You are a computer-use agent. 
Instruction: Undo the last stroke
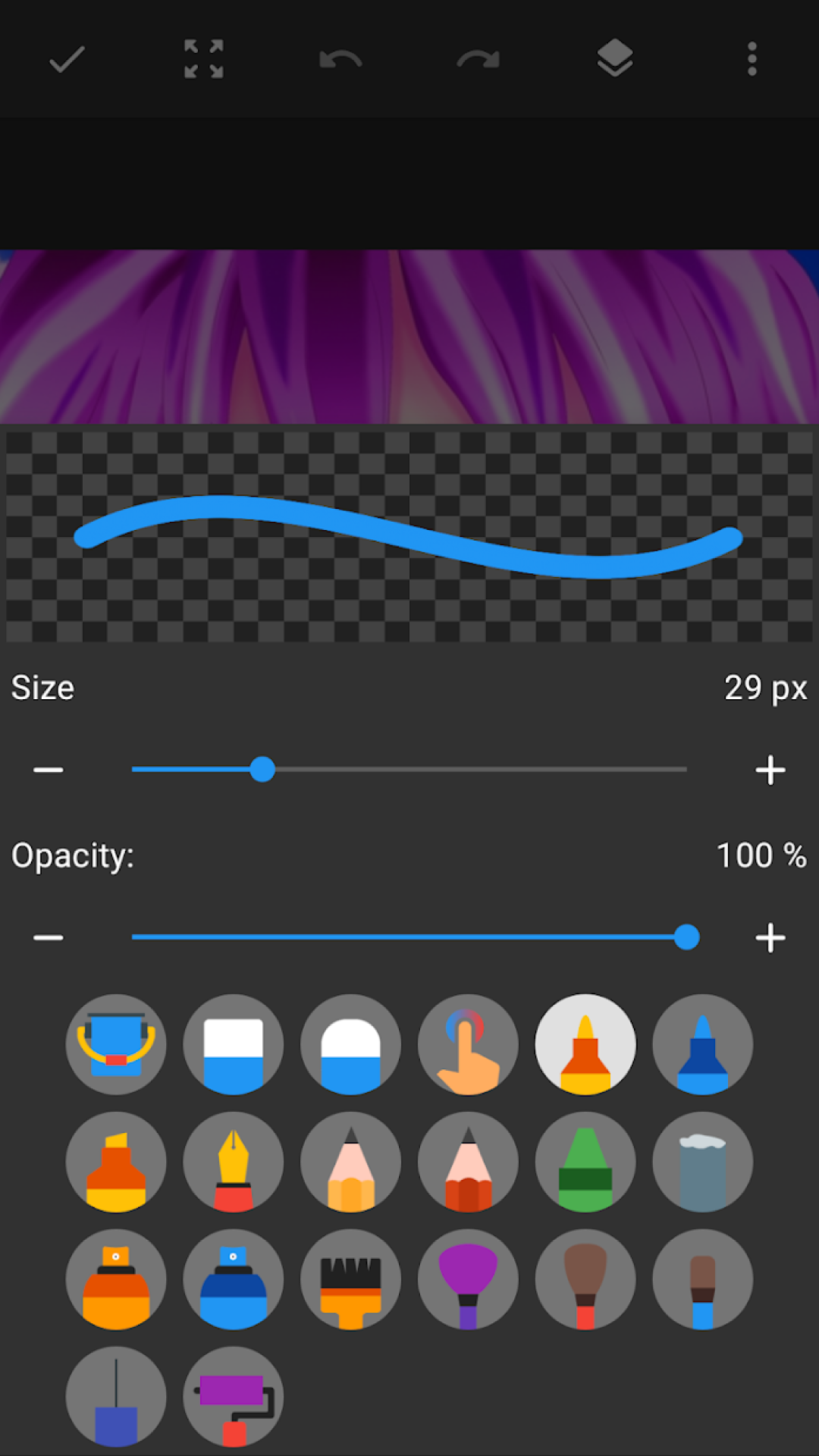[x=340, y=59]
